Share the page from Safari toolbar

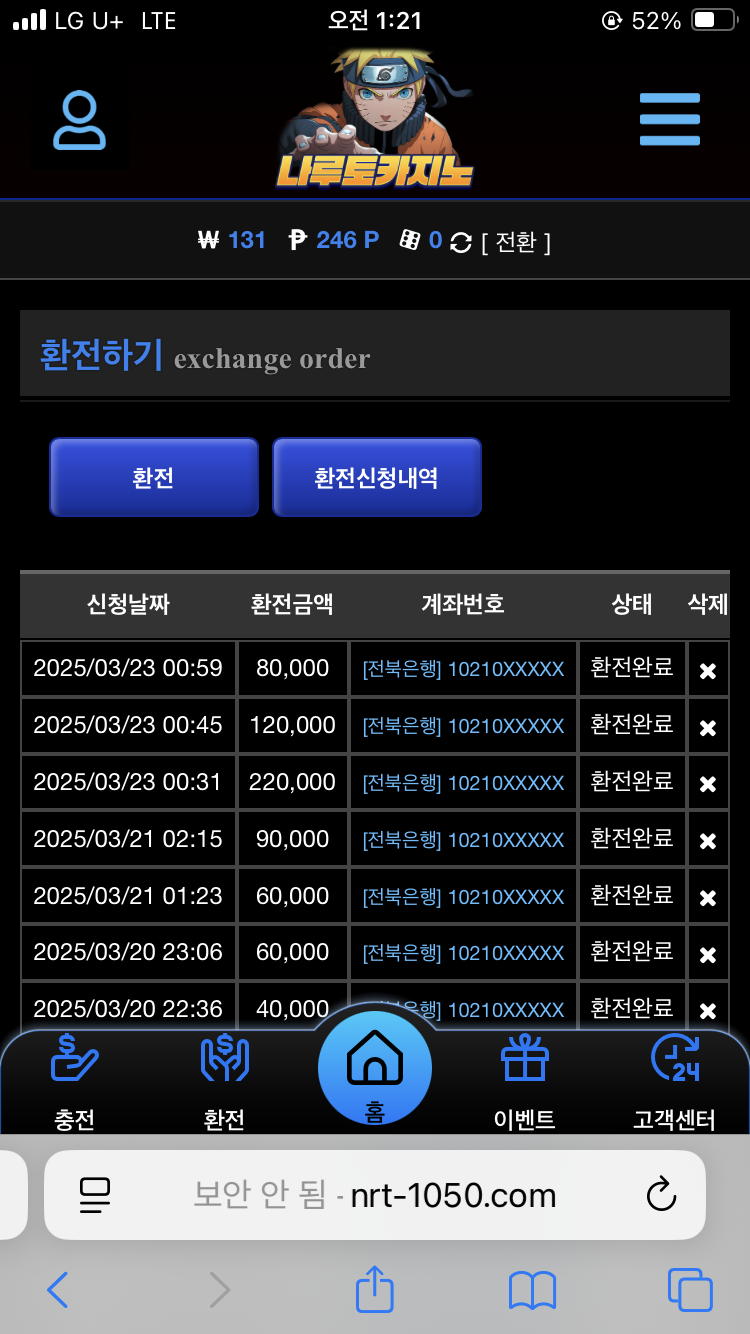(x=375, y=1290)
